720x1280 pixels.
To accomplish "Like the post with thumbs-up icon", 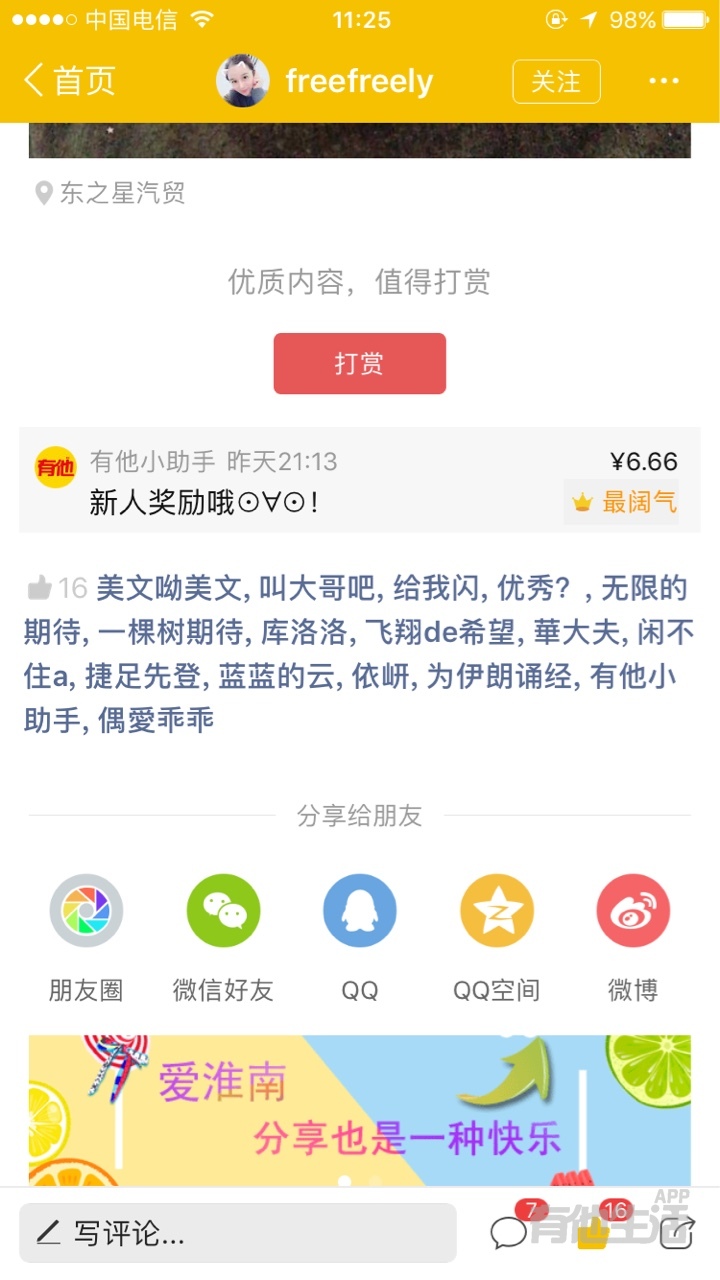I will pos(594,1235).
